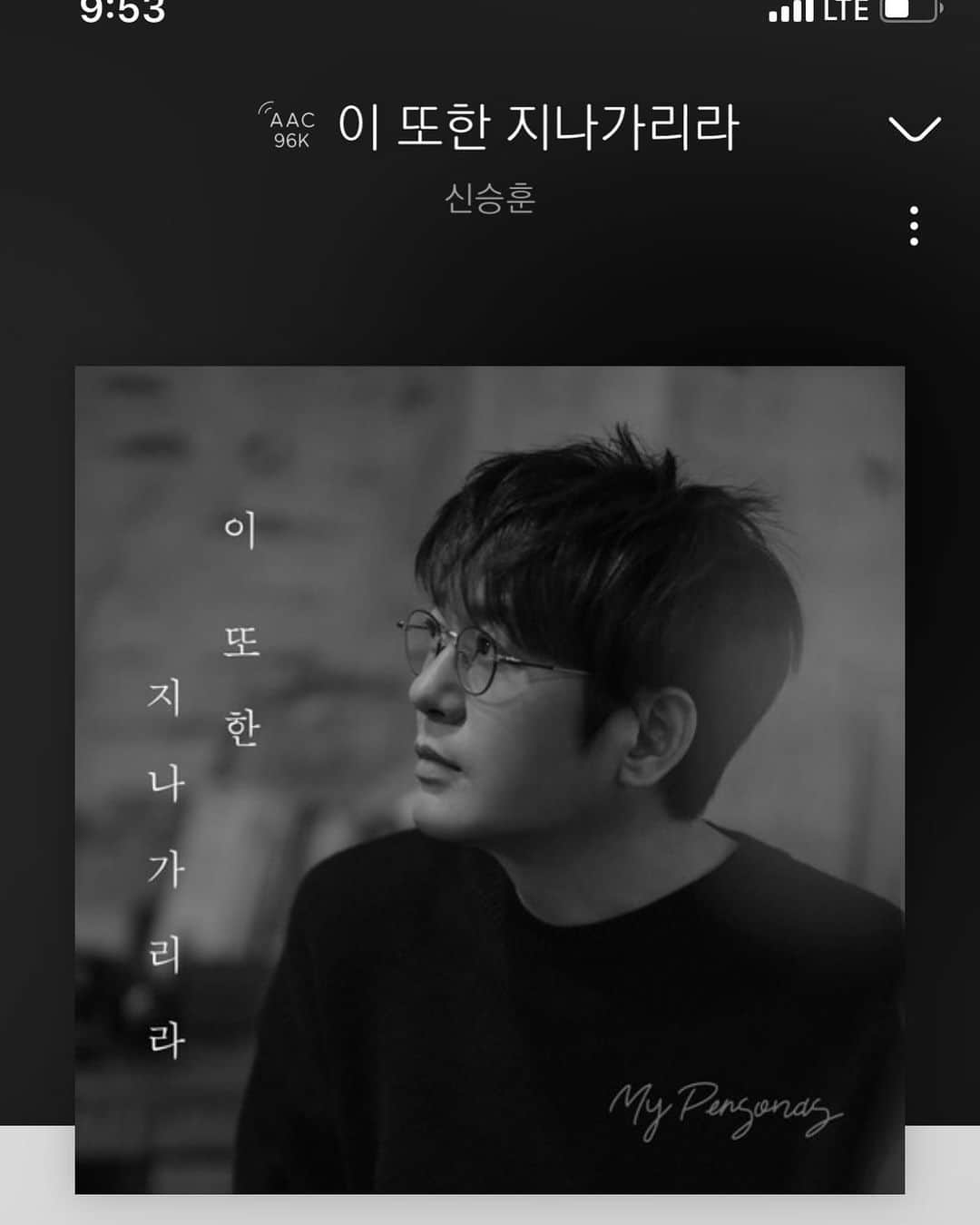This screenshot has width=980, height=1225.
Task: Open the AAC 96K audio quality setting
Action: pos(290,128)
